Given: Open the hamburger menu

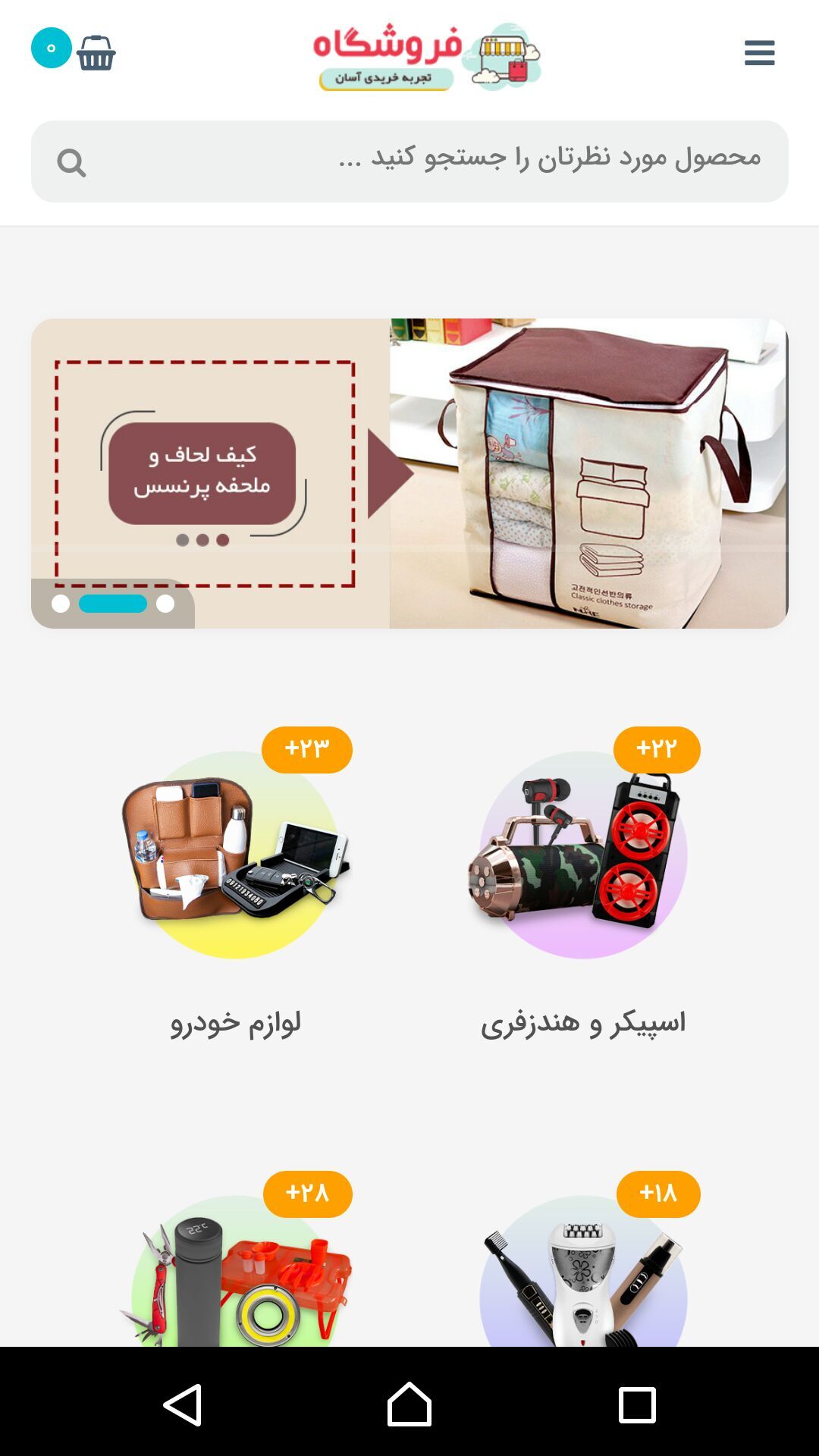Looking at the screenshot, I should click(759, 53).
